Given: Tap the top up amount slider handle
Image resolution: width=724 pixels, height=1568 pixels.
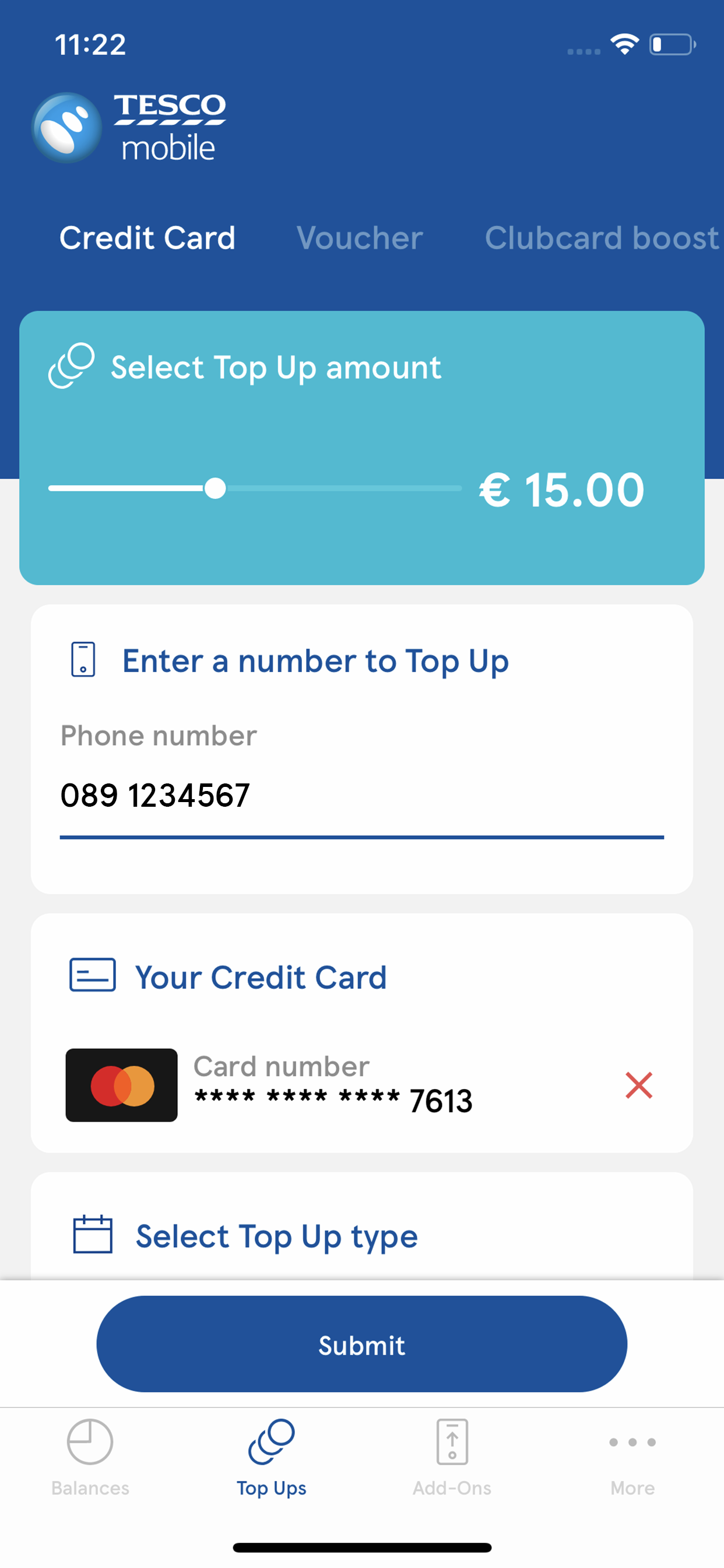Looking at the screenshot, I should tap(215, 488).
